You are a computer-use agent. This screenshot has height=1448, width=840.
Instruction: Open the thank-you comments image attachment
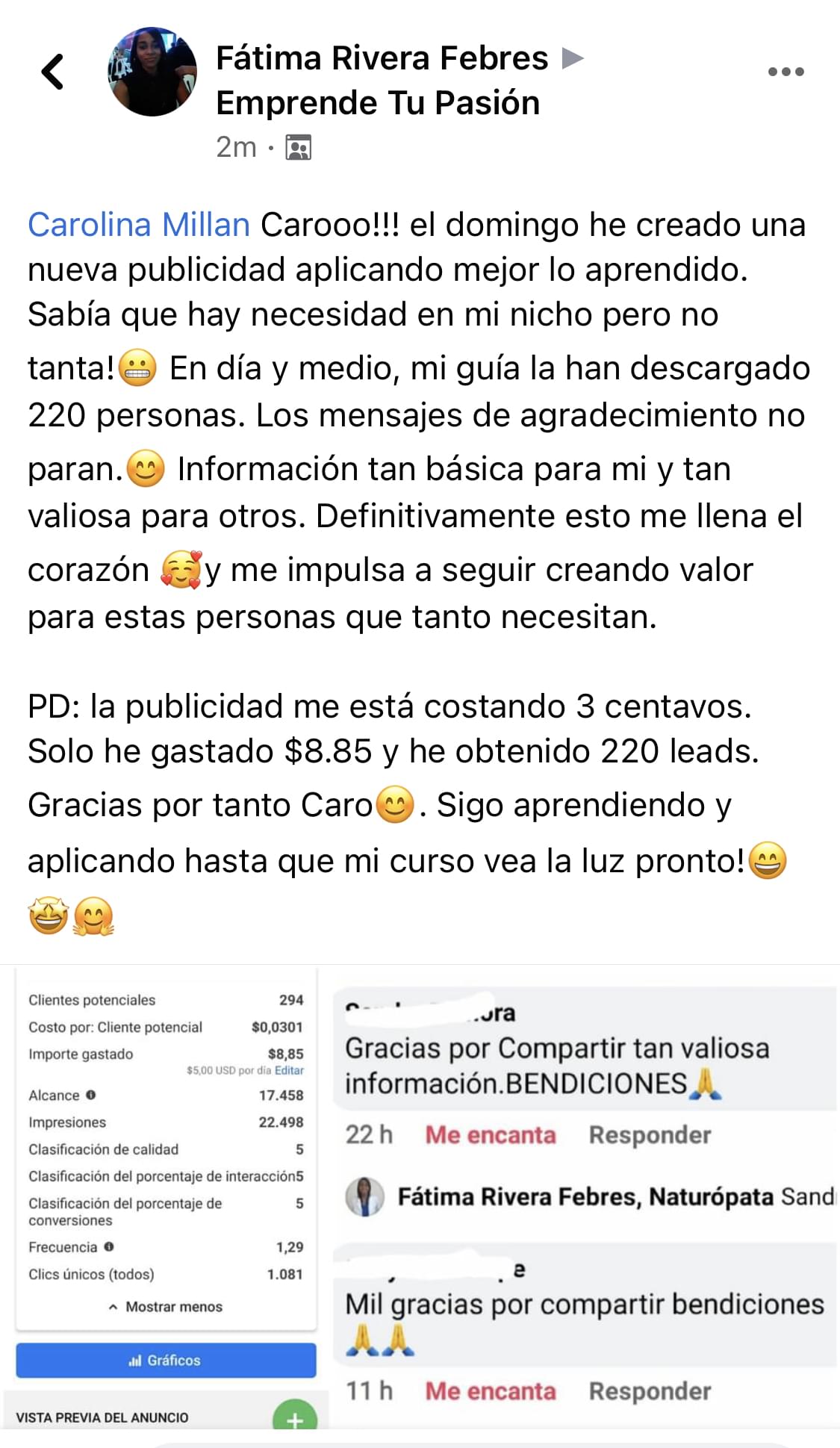584,1195
